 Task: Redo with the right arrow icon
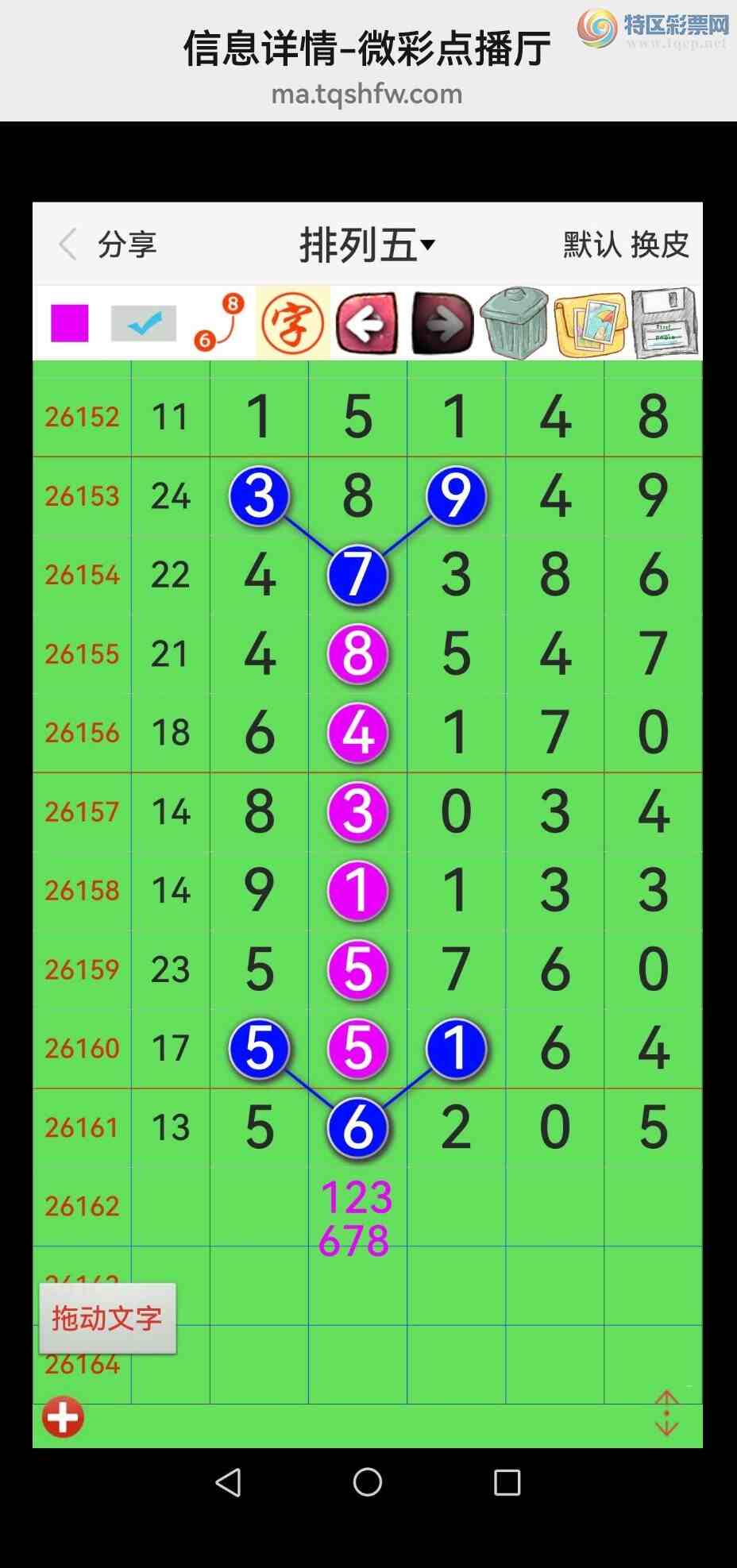pyautogui.click(x=442, y=323)
